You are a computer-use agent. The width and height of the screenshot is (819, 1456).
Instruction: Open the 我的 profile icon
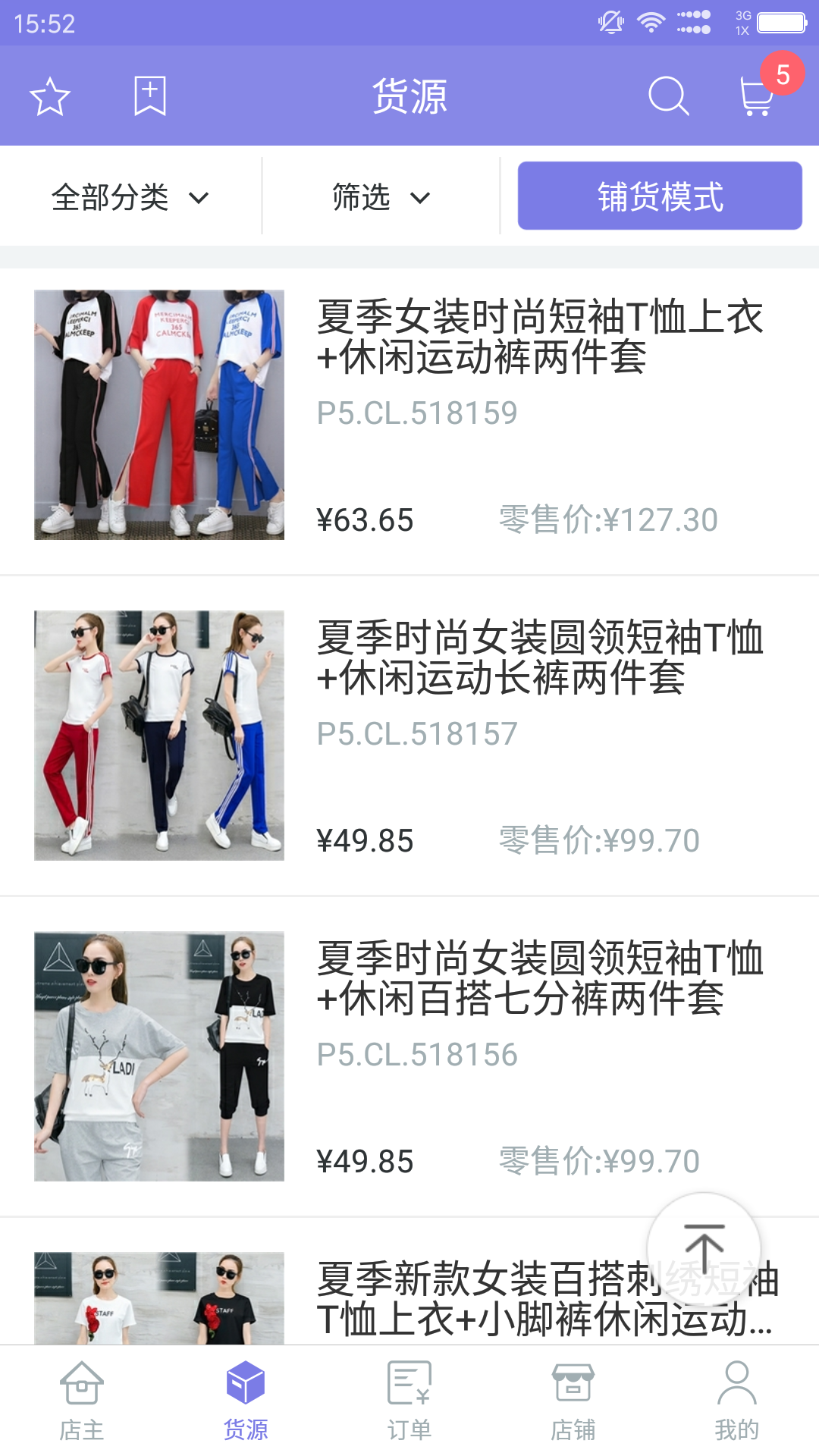point(736,1399)
